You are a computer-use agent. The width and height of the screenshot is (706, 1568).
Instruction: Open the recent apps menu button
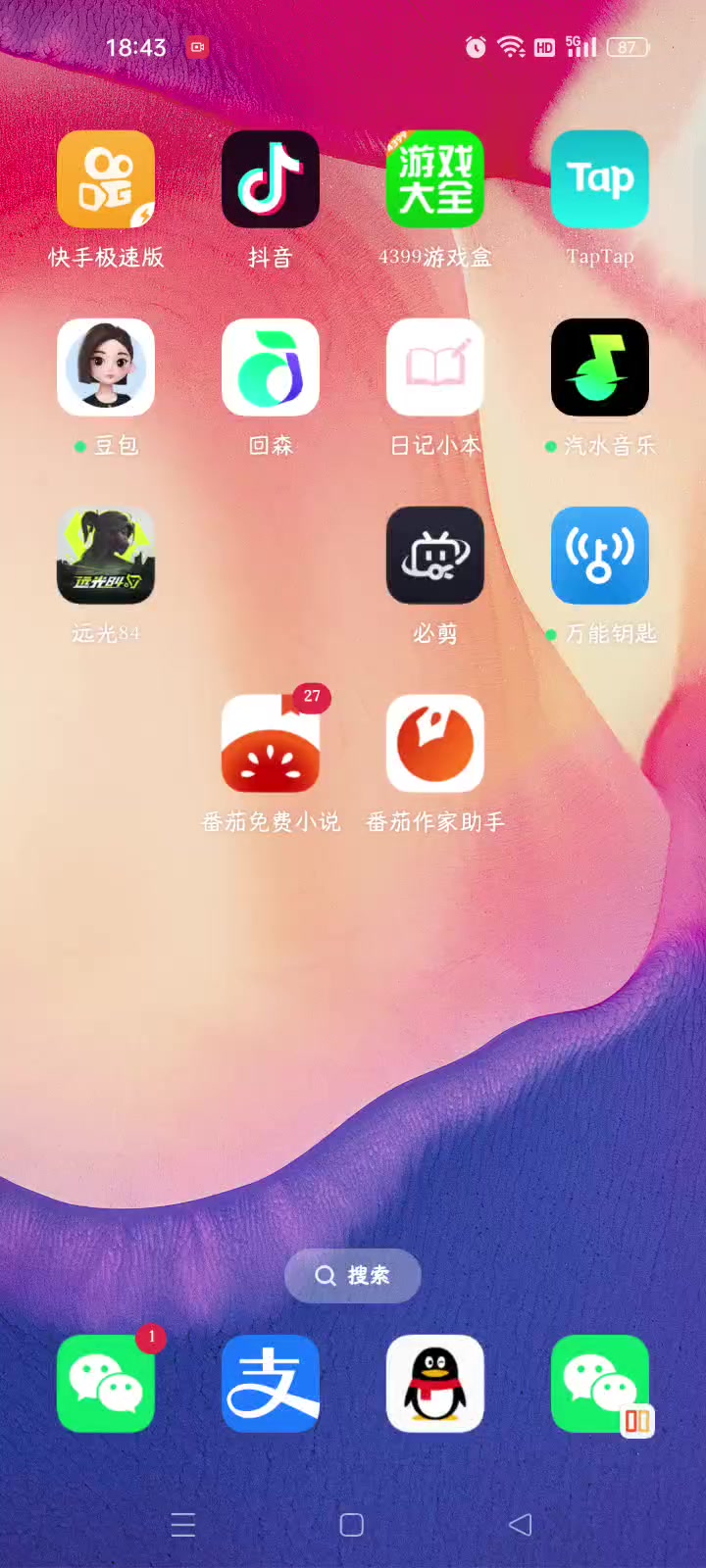coord(183,1525)
